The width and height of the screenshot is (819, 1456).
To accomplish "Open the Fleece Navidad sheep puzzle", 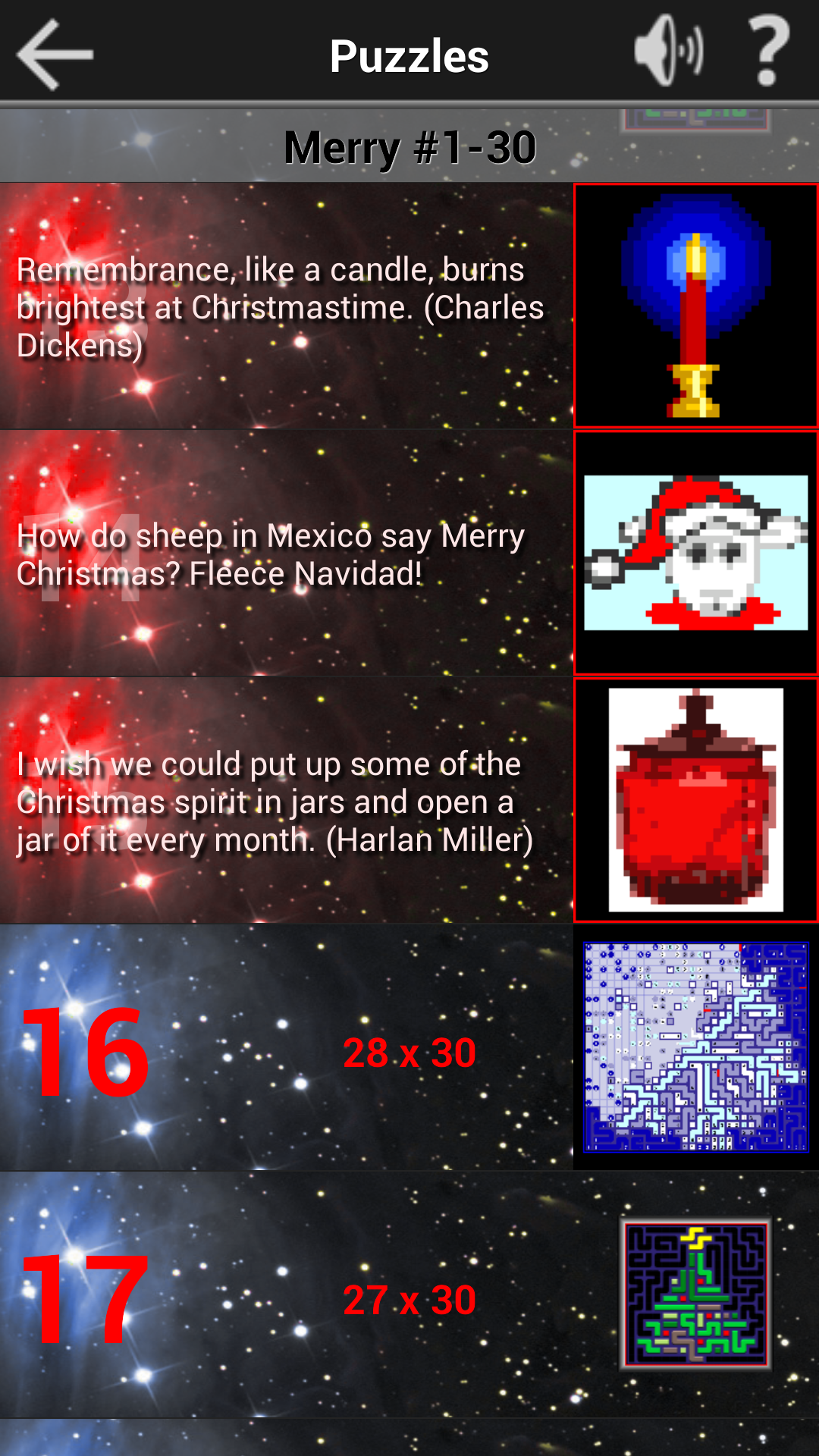I will pyautogui.click(x=409, y=554).
